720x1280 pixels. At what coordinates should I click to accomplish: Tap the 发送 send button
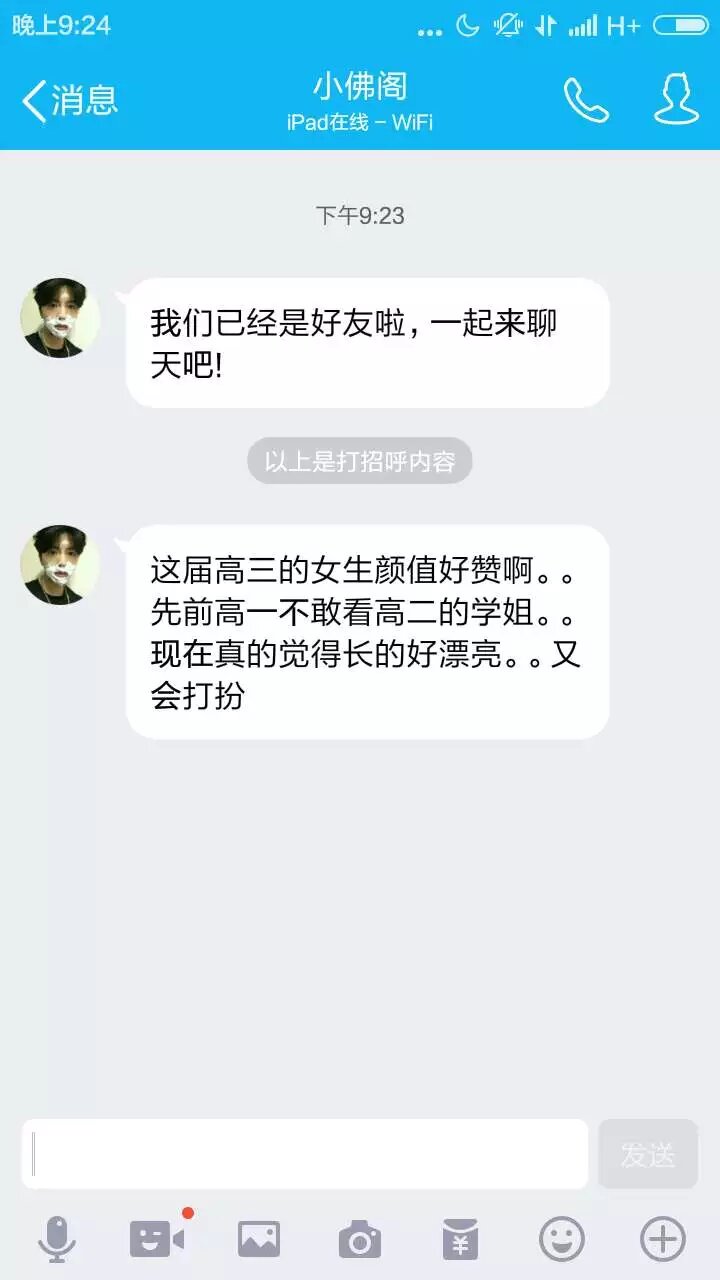coord(648,1154)
